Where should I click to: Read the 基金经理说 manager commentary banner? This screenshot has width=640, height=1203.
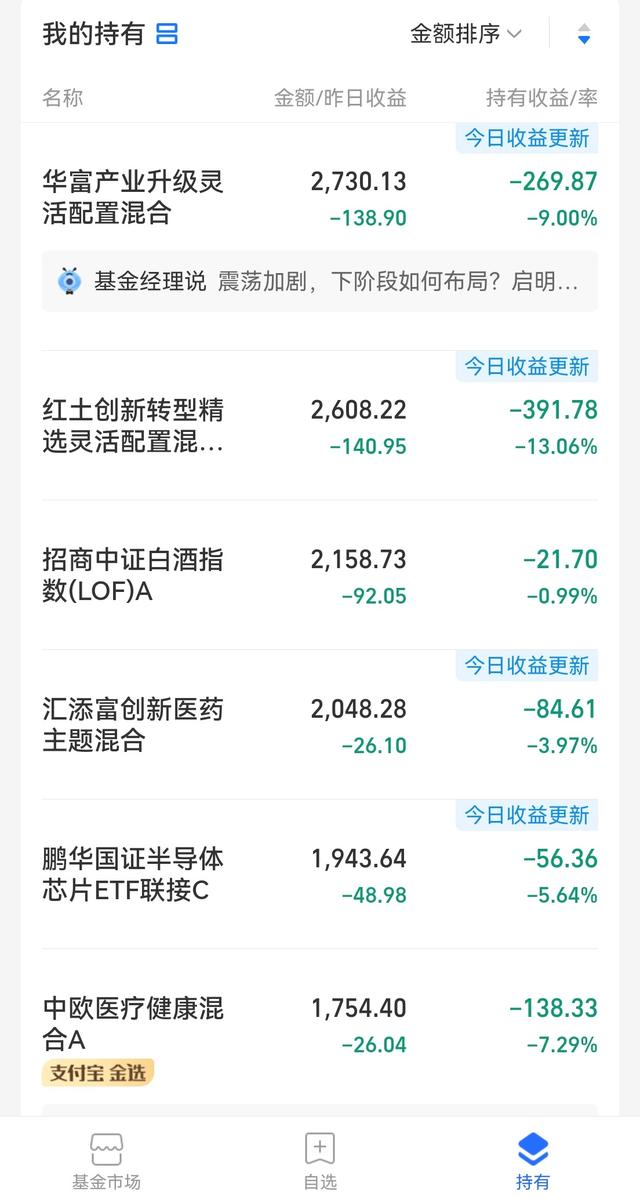tap(320, 281)
